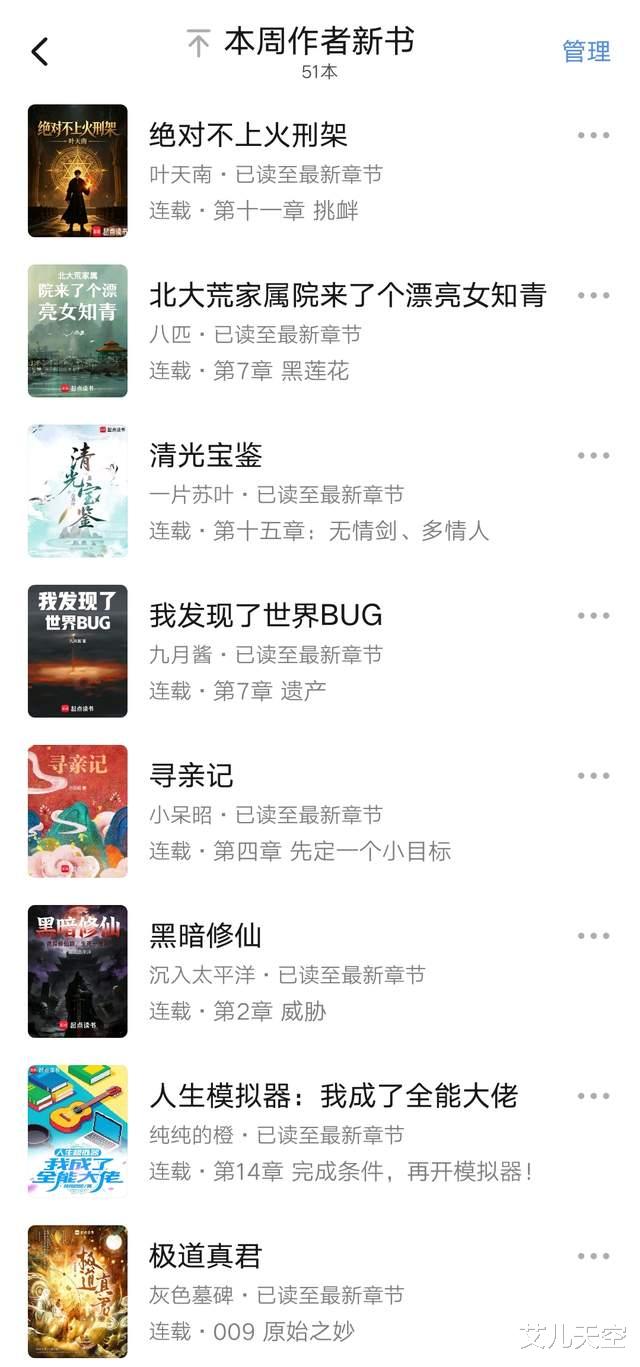Tap the three dots next to 黑暗修仙

593,935
